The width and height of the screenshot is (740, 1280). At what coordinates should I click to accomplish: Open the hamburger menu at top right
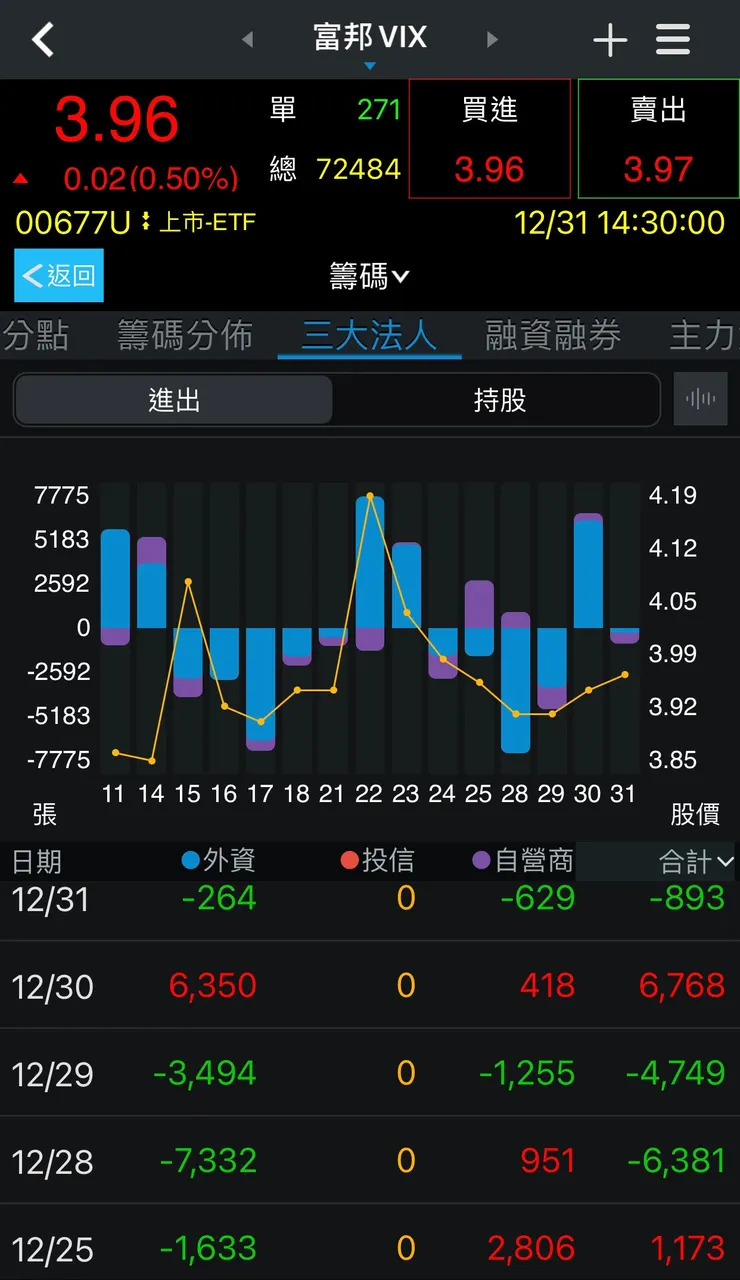click(x=673, y=40)
